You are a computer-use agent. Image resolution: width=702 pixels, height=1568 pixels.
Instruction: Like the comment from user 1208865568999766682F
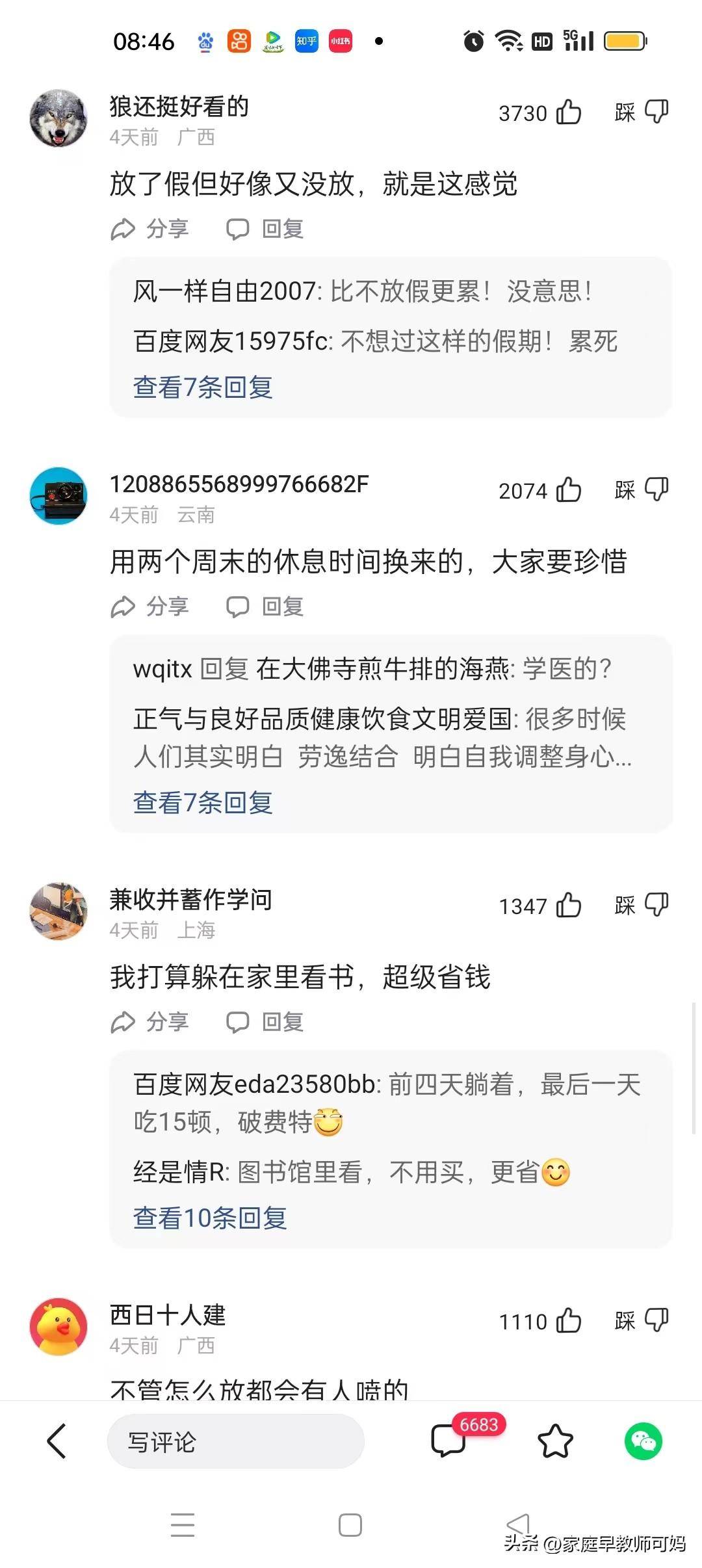tap(569, 490)
